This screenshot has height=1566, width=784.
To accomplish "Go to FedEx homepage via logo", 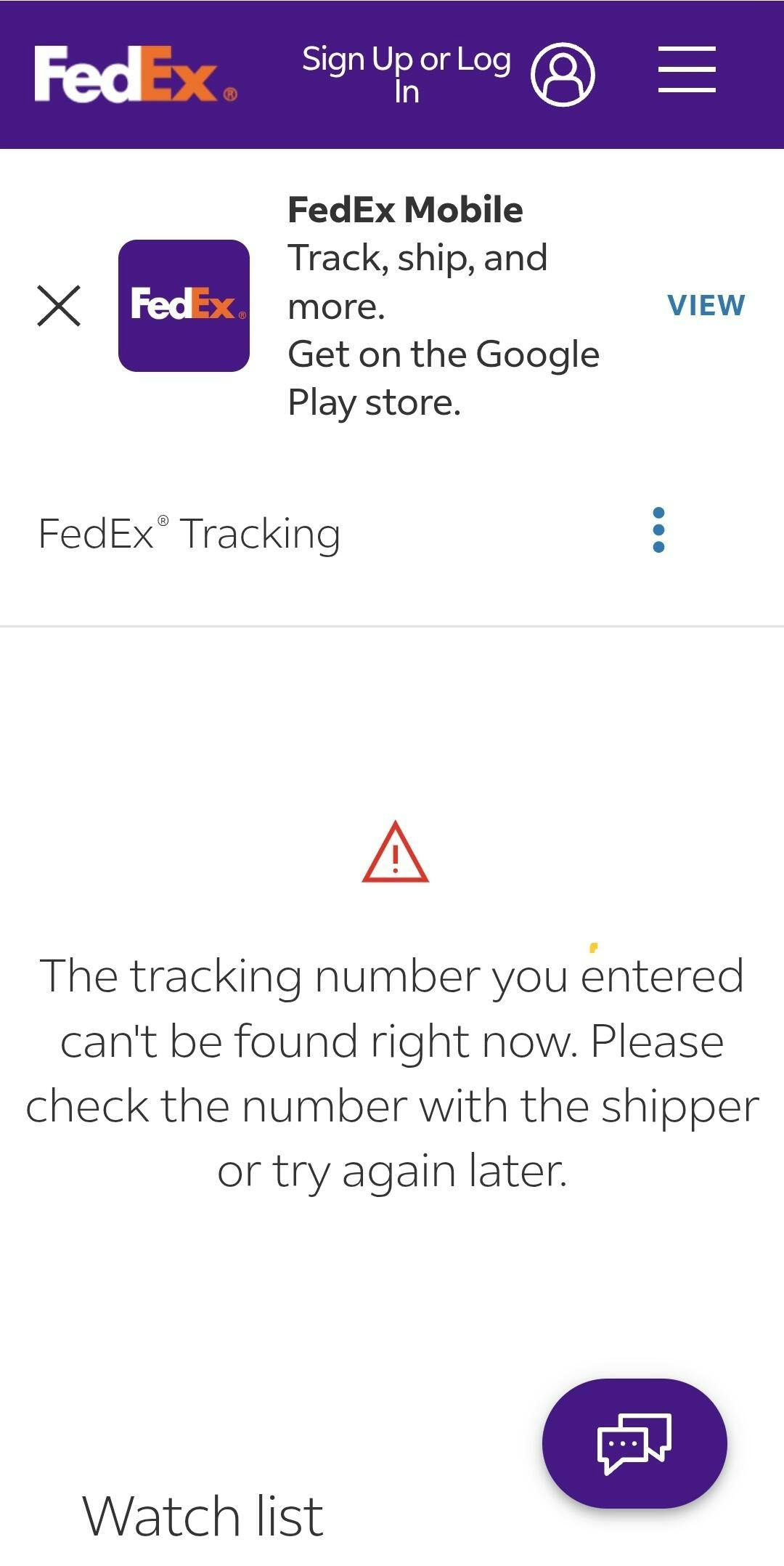I will (x=135, y=75).
